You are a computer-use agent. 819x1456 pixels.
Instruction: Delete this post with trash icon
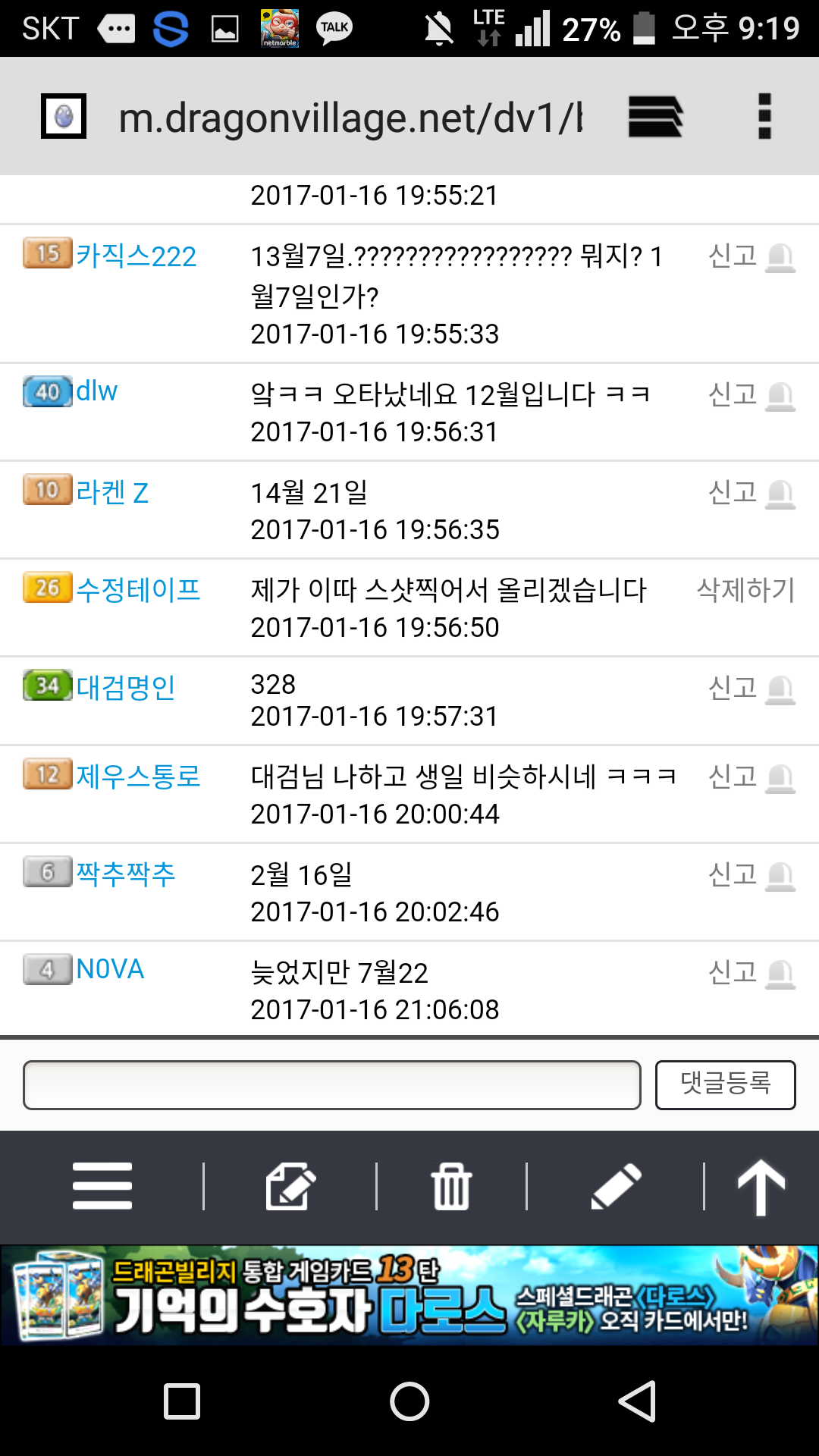click(x=451, y=1186)
